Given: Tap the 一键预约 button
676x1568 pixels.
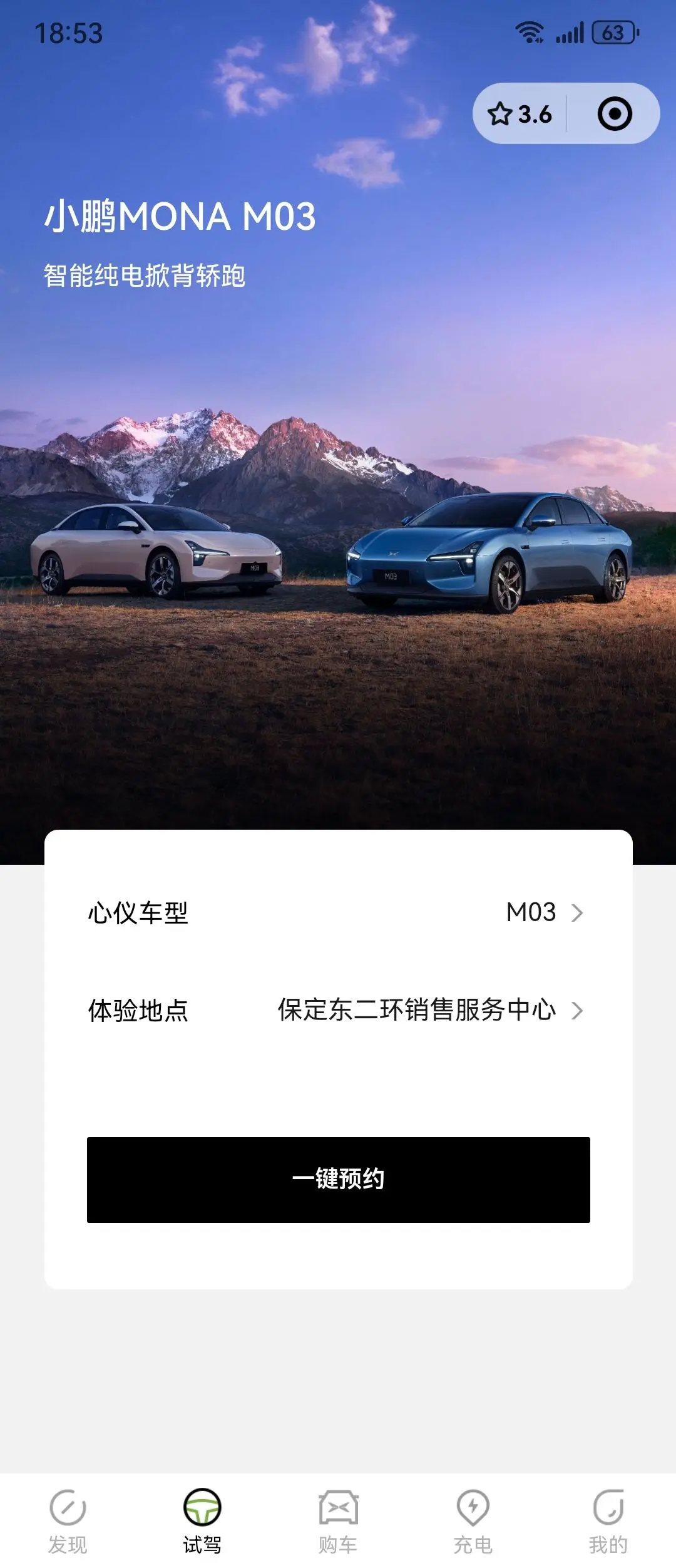Looking at the screenshot, I should pos(338,1180).
